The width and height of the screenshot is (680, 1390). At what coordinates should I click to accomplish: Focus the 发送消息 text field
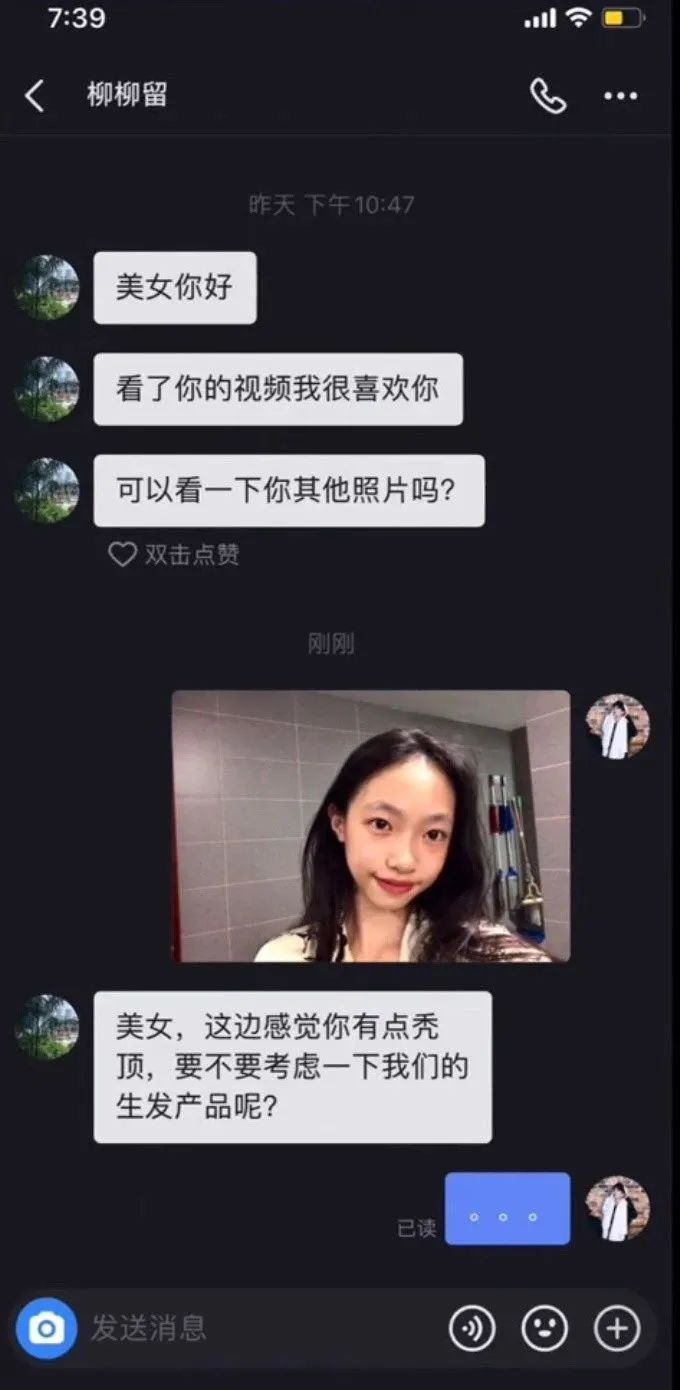point(260,1328)
